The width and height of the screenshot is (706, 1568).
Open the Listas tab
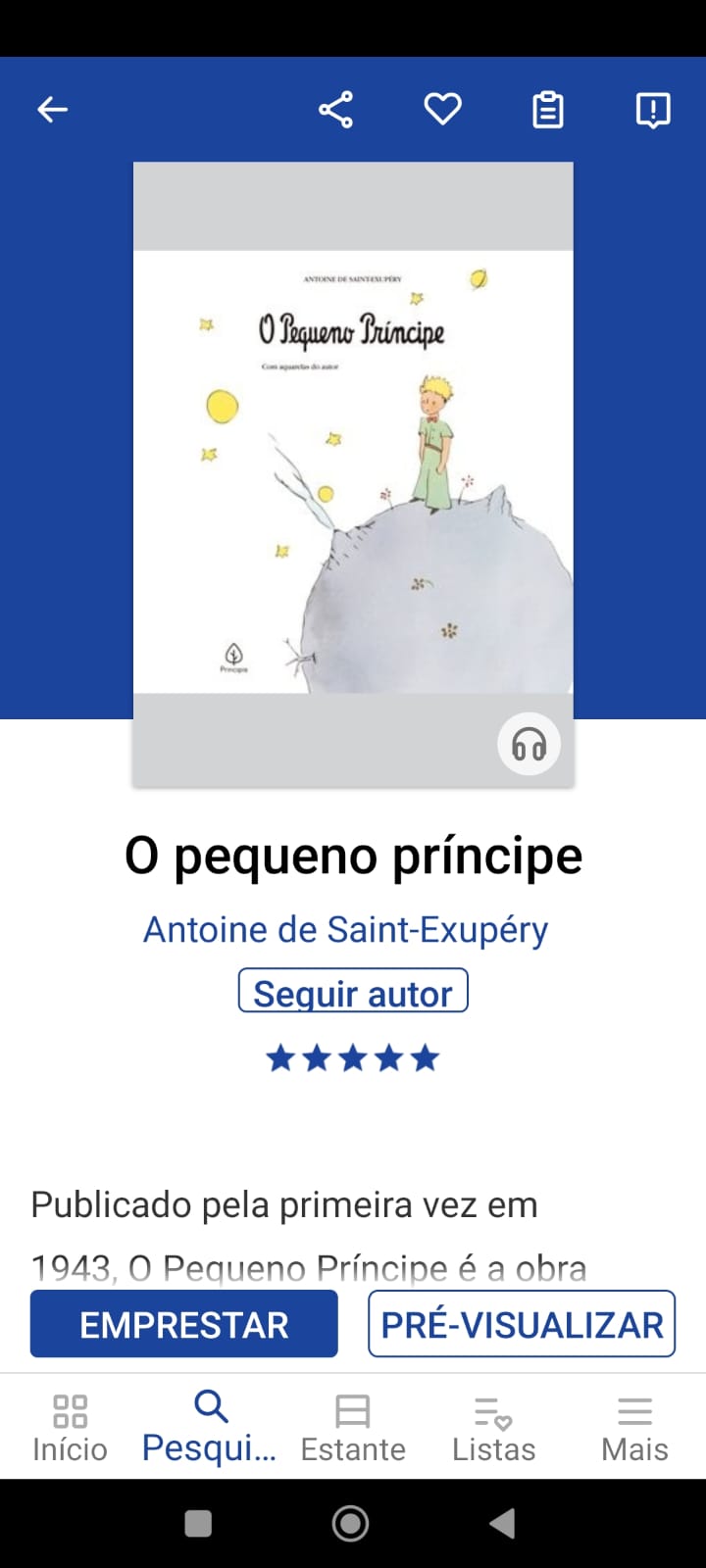pyautogui.click(x=493, y=1429)
